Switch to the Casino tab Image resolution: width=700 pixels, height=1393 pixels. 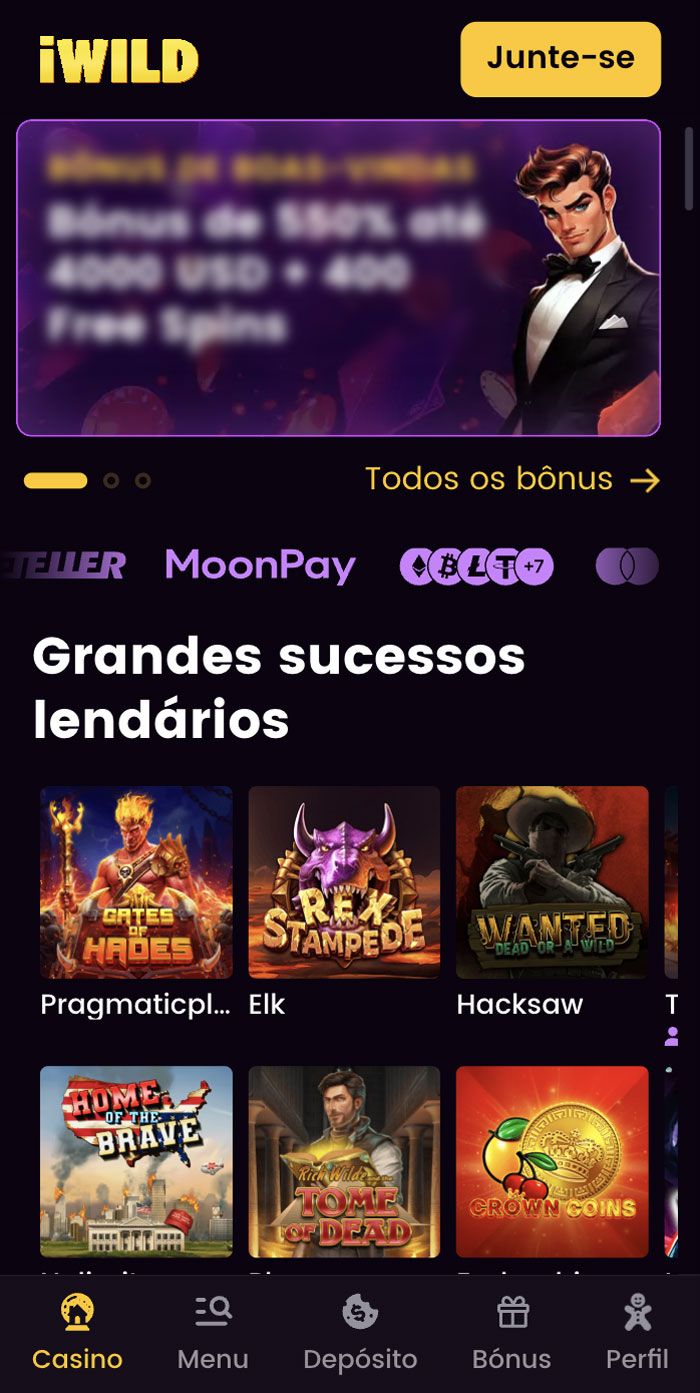pyautogui.click(x=77, y=1331)
